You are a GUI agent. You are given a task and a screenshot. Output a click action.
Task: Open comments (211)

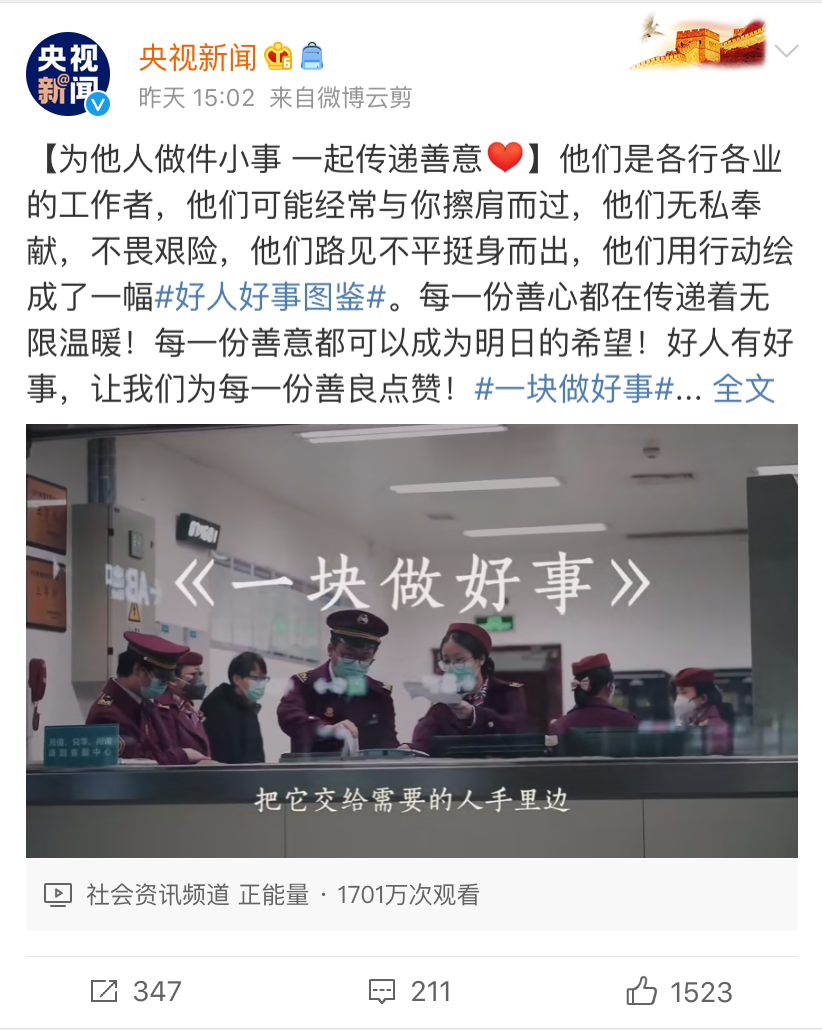tap(410, 991)
